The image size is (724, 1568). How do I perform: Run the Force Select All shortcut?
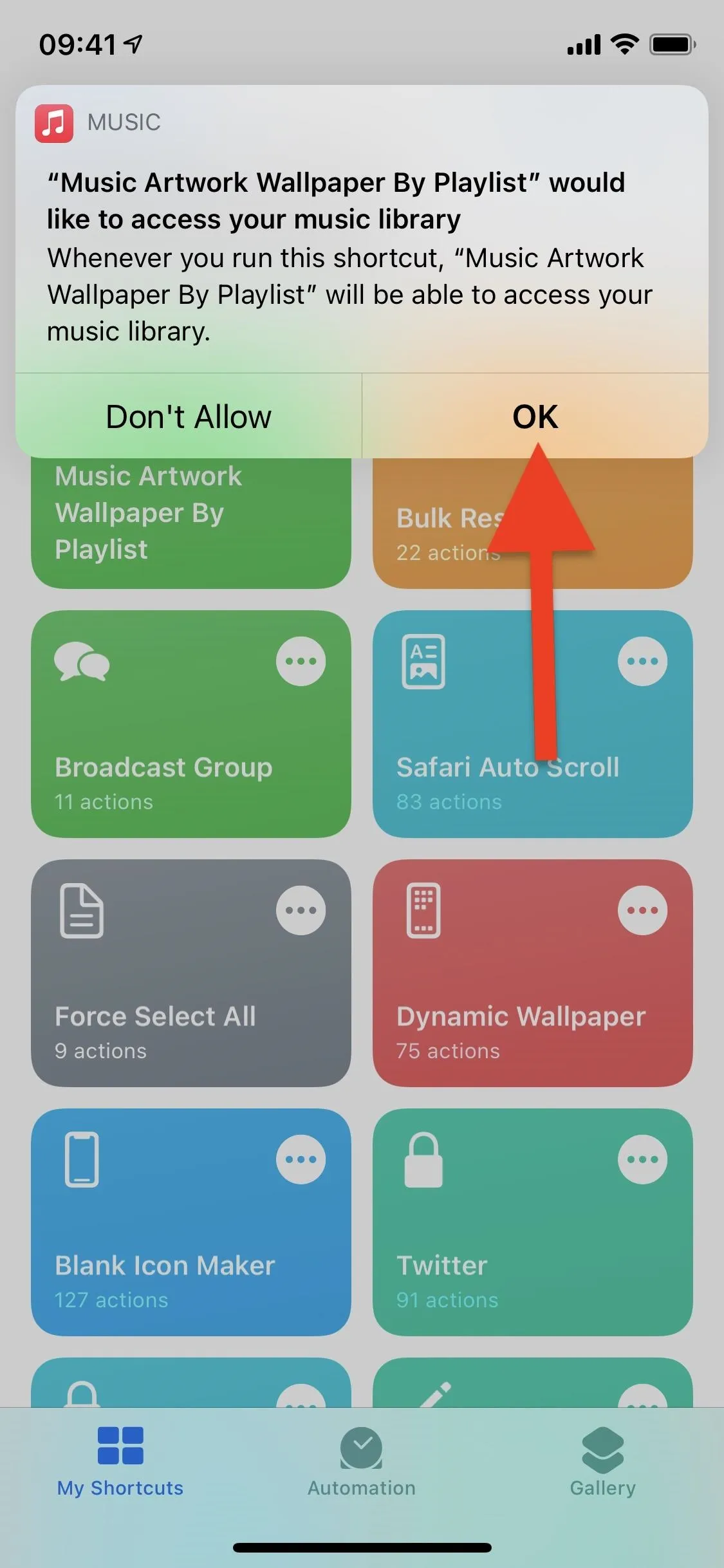[191, 973]
